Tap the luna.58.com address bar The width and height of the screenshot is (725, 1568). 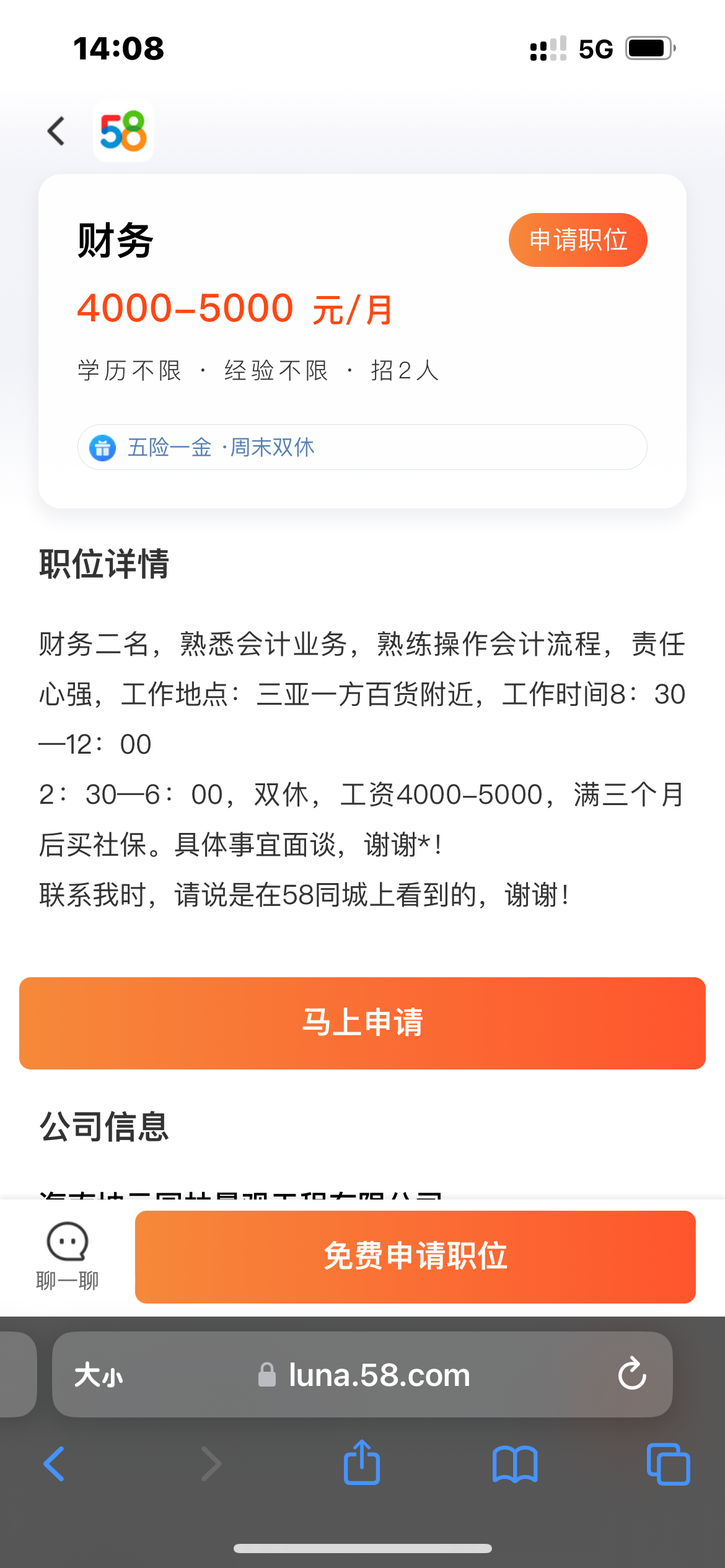379,1375
